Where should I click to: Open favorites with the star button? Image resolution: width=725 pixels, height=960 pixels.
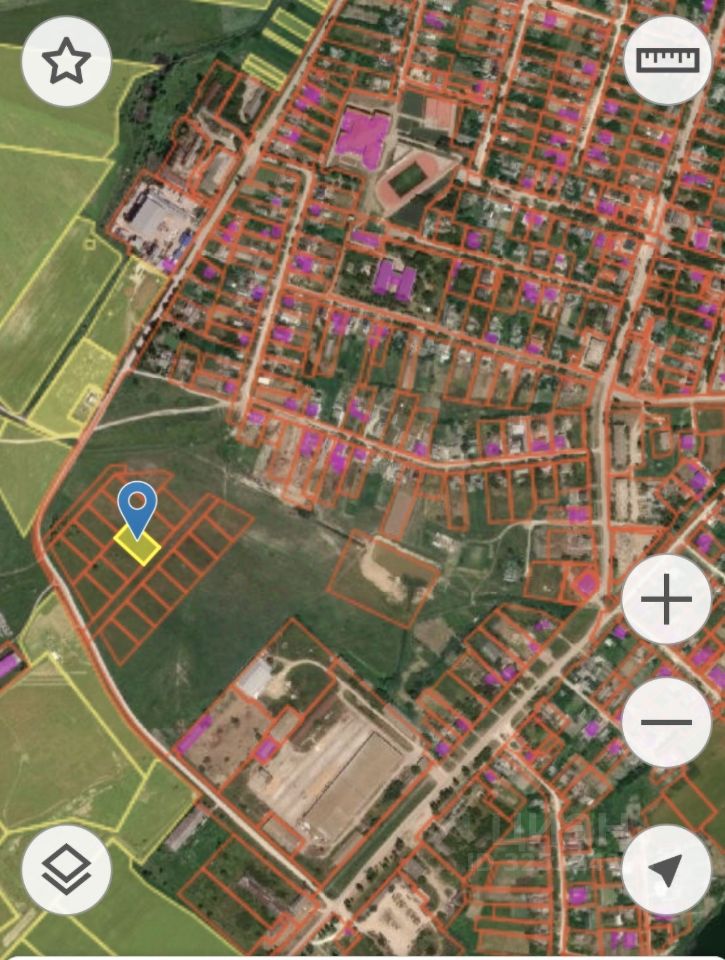tap(66, 62)
